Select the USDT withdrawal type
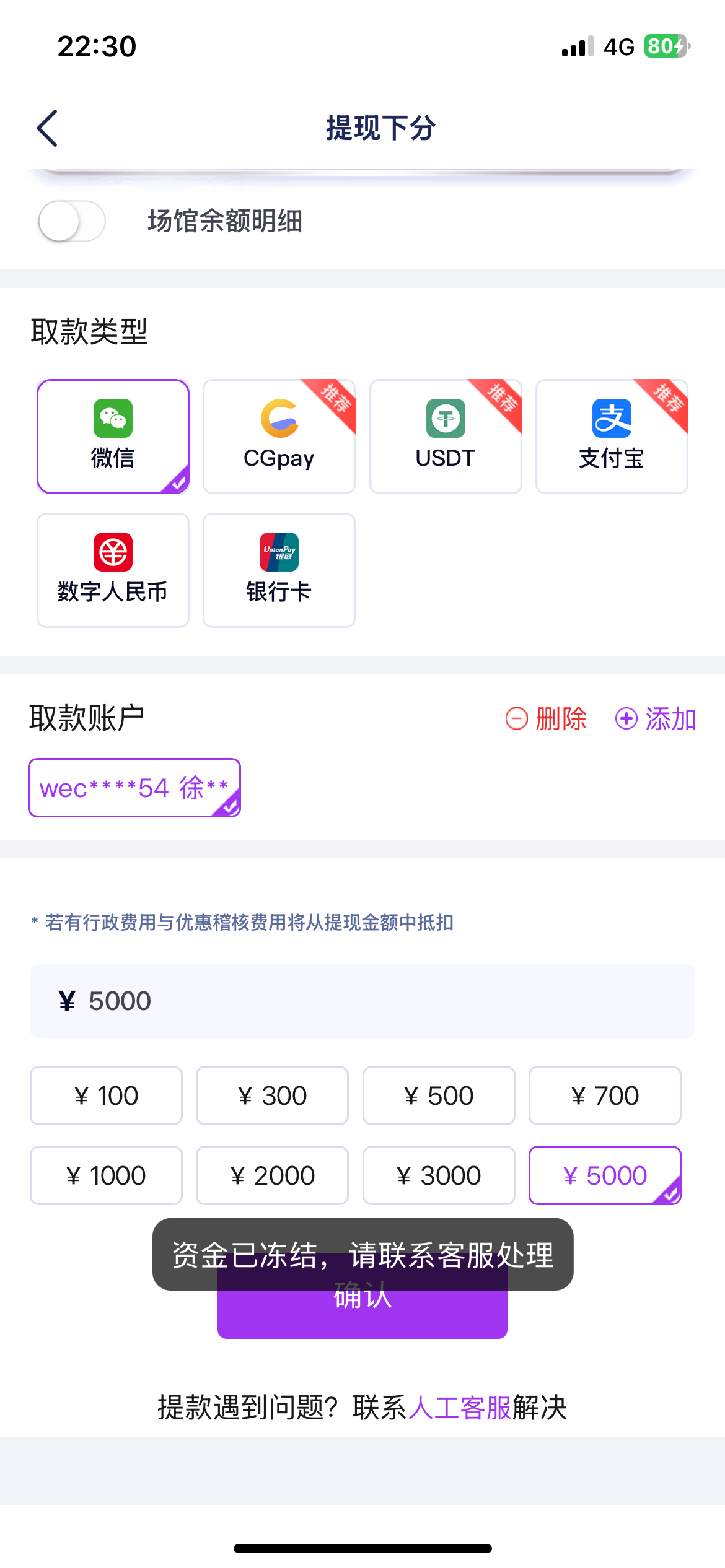The height and width of the screenshot is (1568, 725). (445, 435)
